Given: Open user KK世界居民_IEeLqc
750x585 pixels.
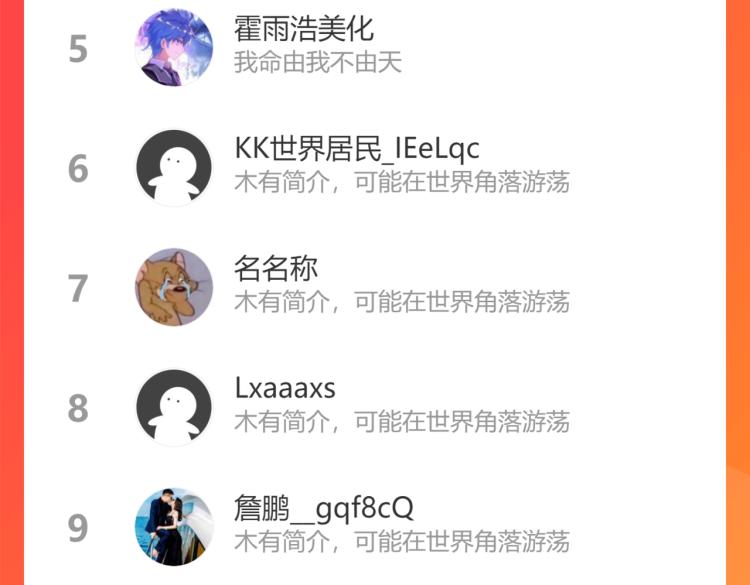Looking at the screenshot, I should 375,168.
